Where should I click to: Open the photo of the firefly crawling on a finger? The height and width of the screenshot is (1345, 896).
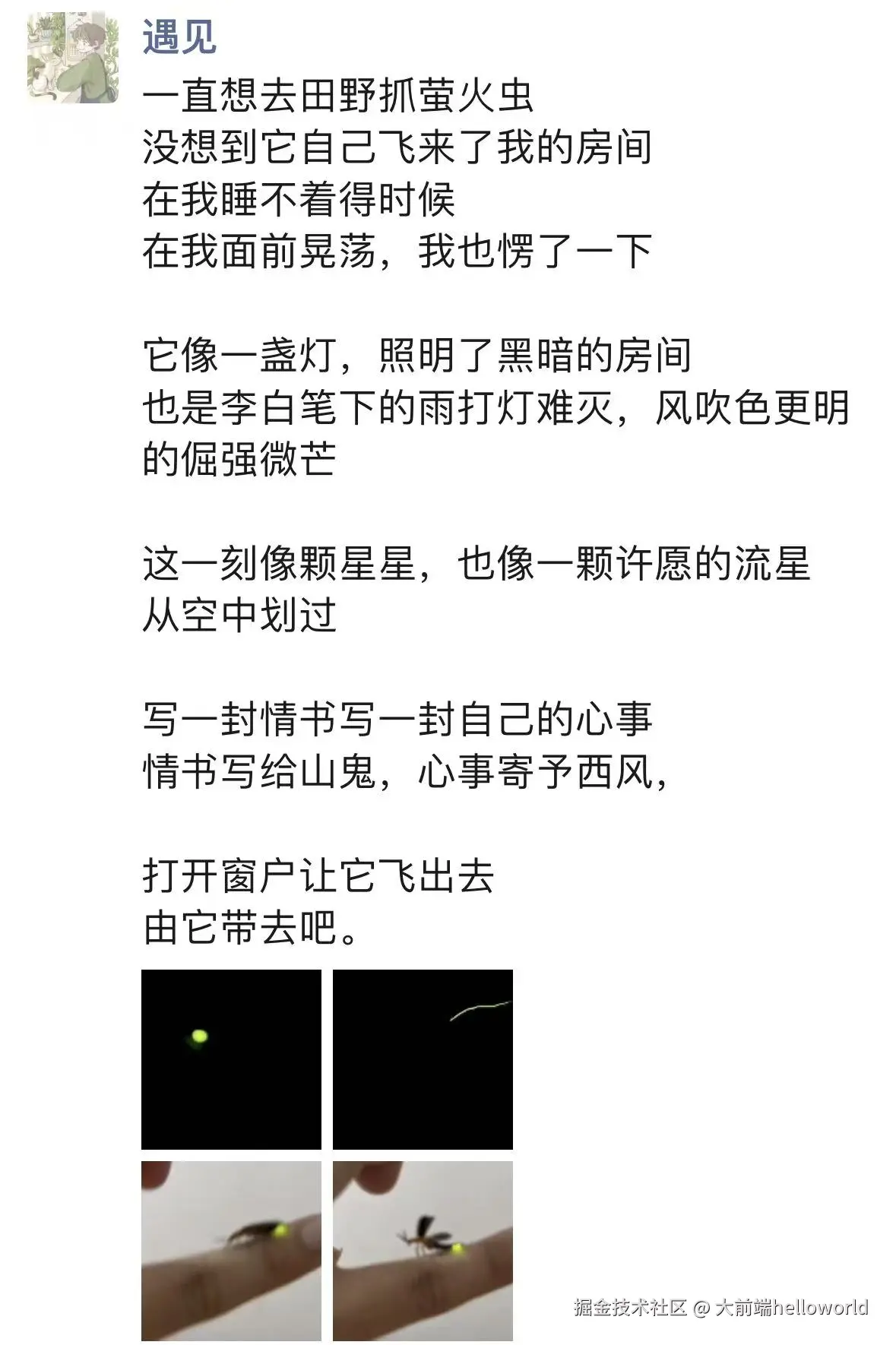[231, 1250]
